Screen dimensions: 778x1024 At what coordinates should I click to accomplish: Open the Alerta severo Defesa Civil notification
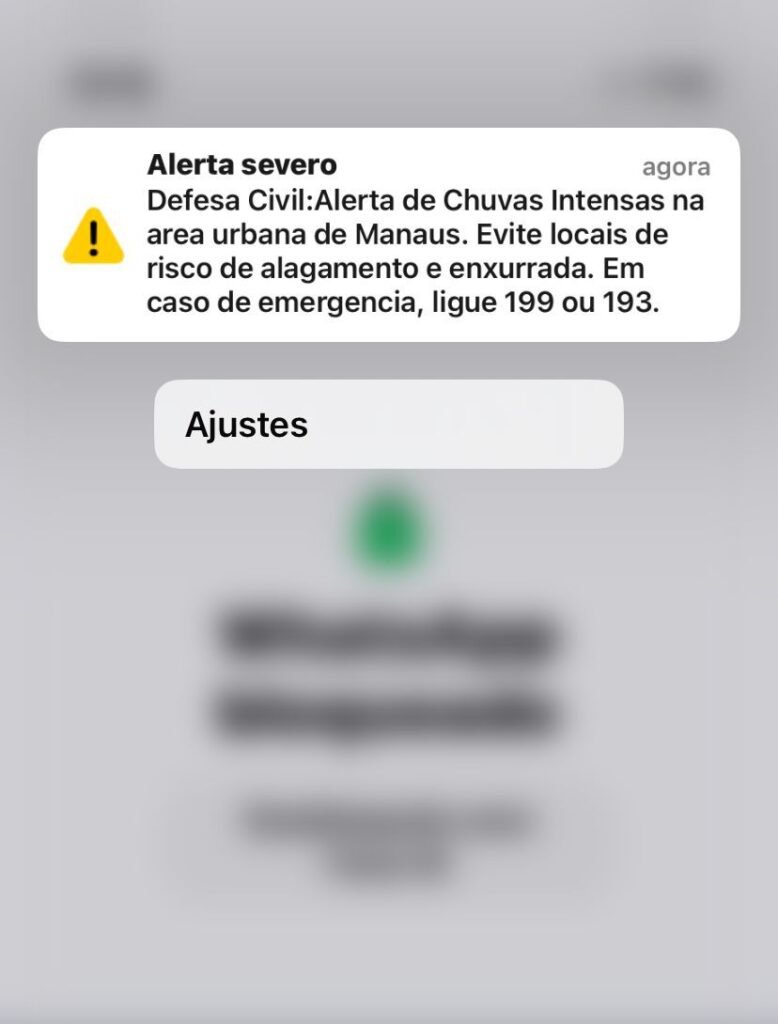click(388, 235)
